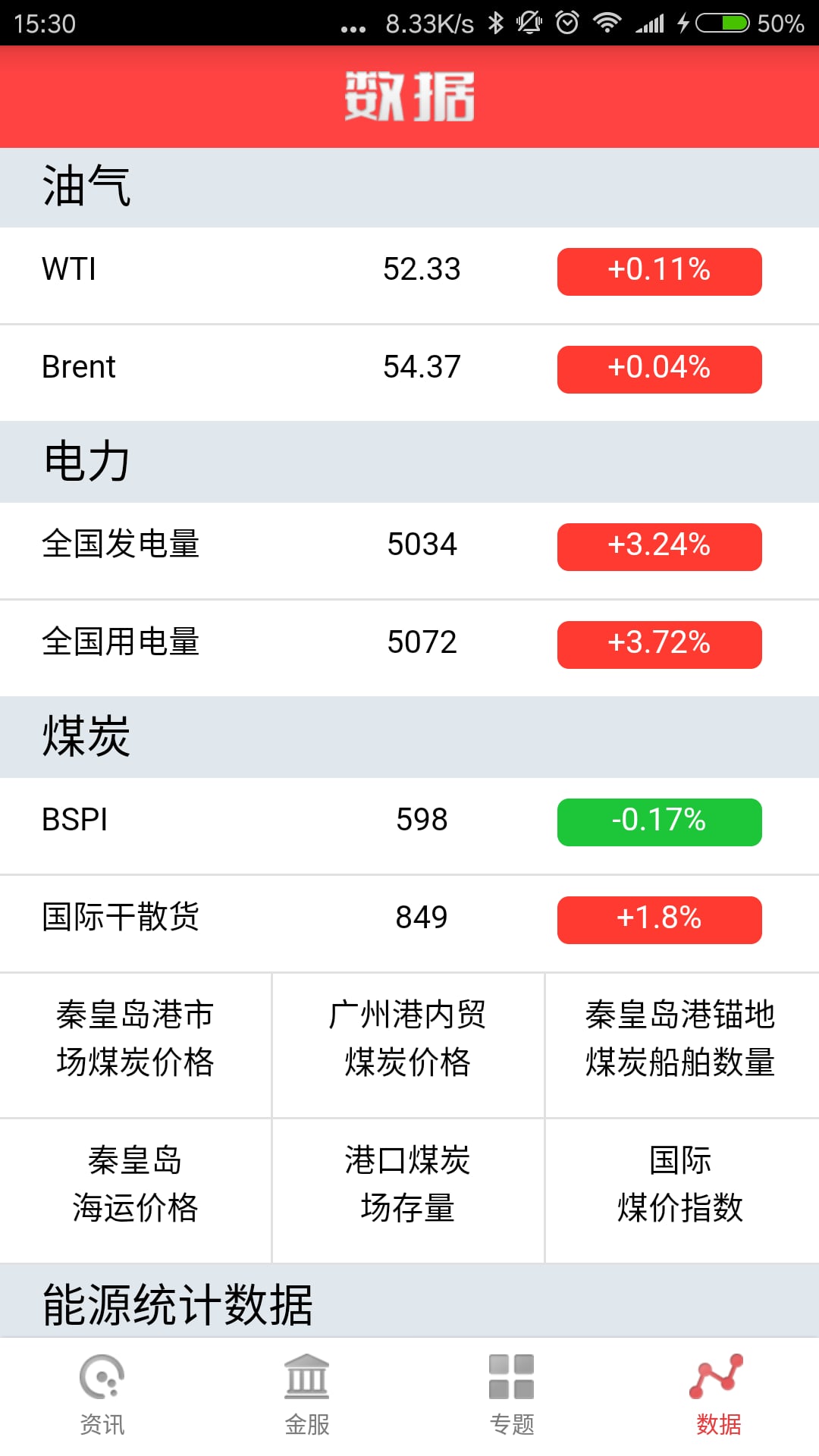Select the 数据 tab
819x1456 pixels.
[717, 1396]
